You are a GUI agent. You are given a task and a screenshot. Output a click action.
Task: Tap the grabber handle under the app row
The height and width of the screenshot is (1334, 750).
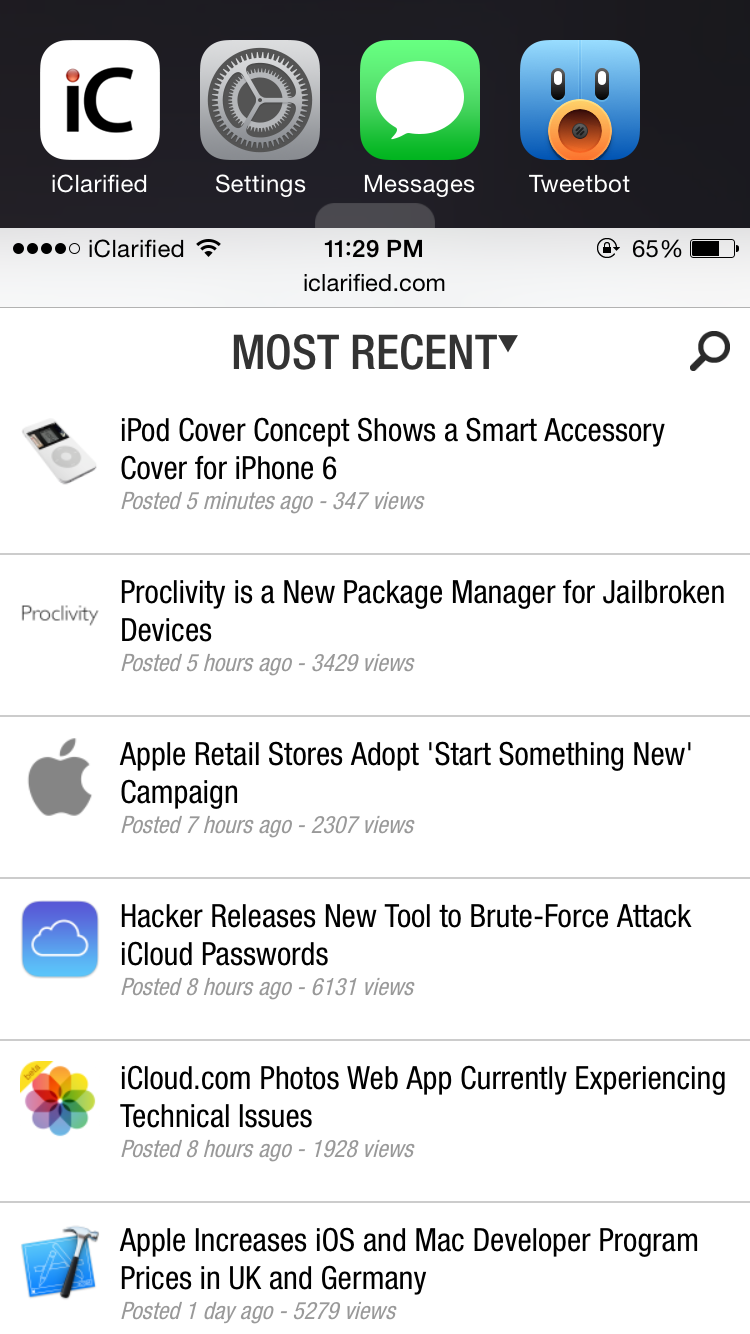[375, 216]
